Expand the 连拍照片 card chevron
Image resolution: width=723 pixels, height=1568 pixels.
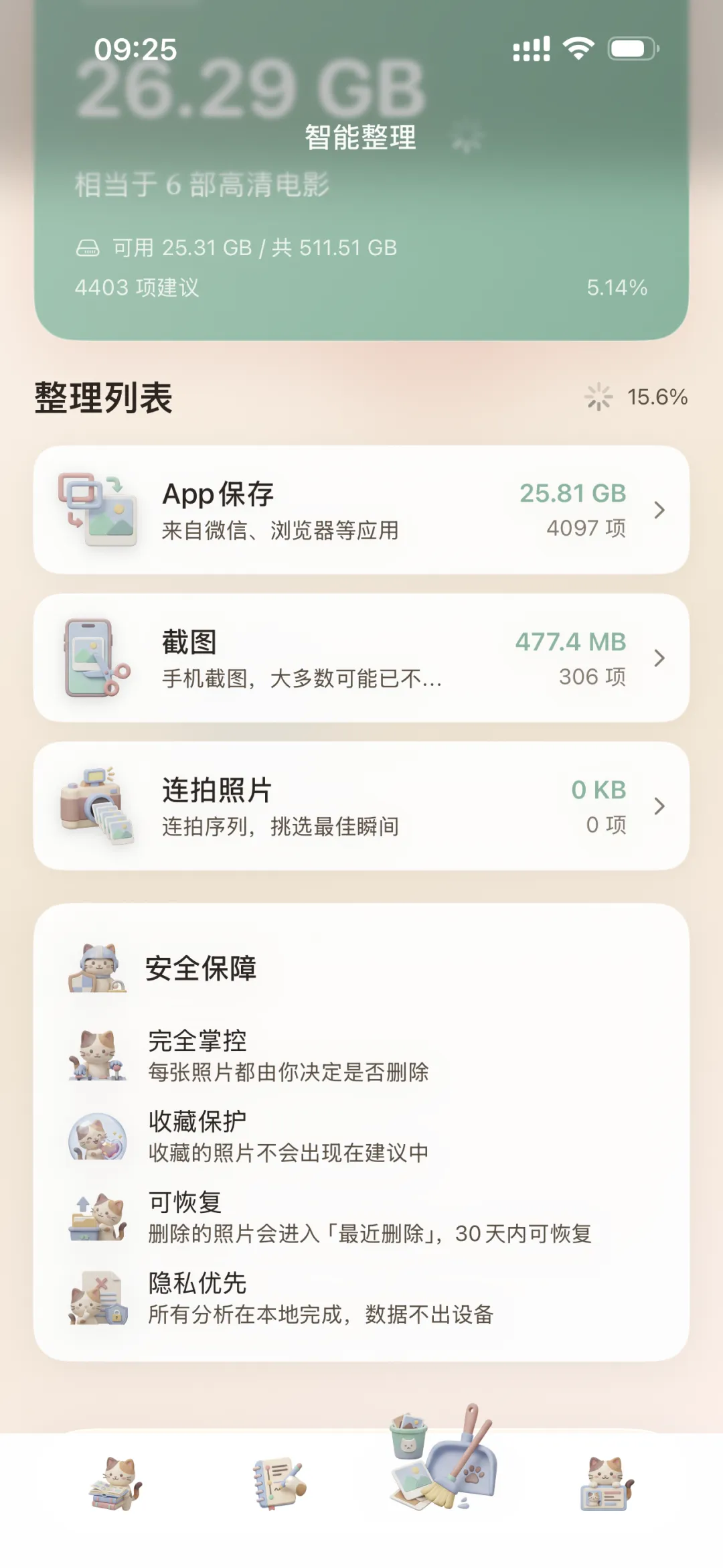659,806
